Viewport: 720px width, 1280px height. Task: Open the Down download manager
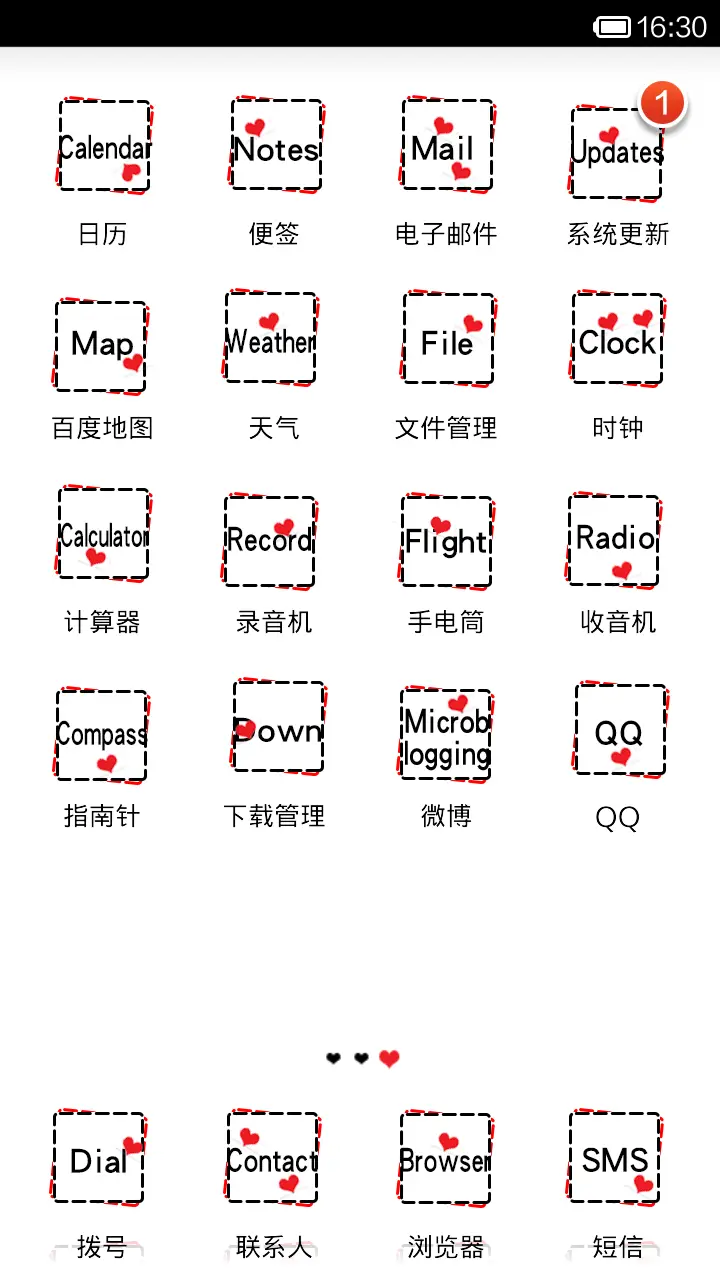[x=277, y=727]
